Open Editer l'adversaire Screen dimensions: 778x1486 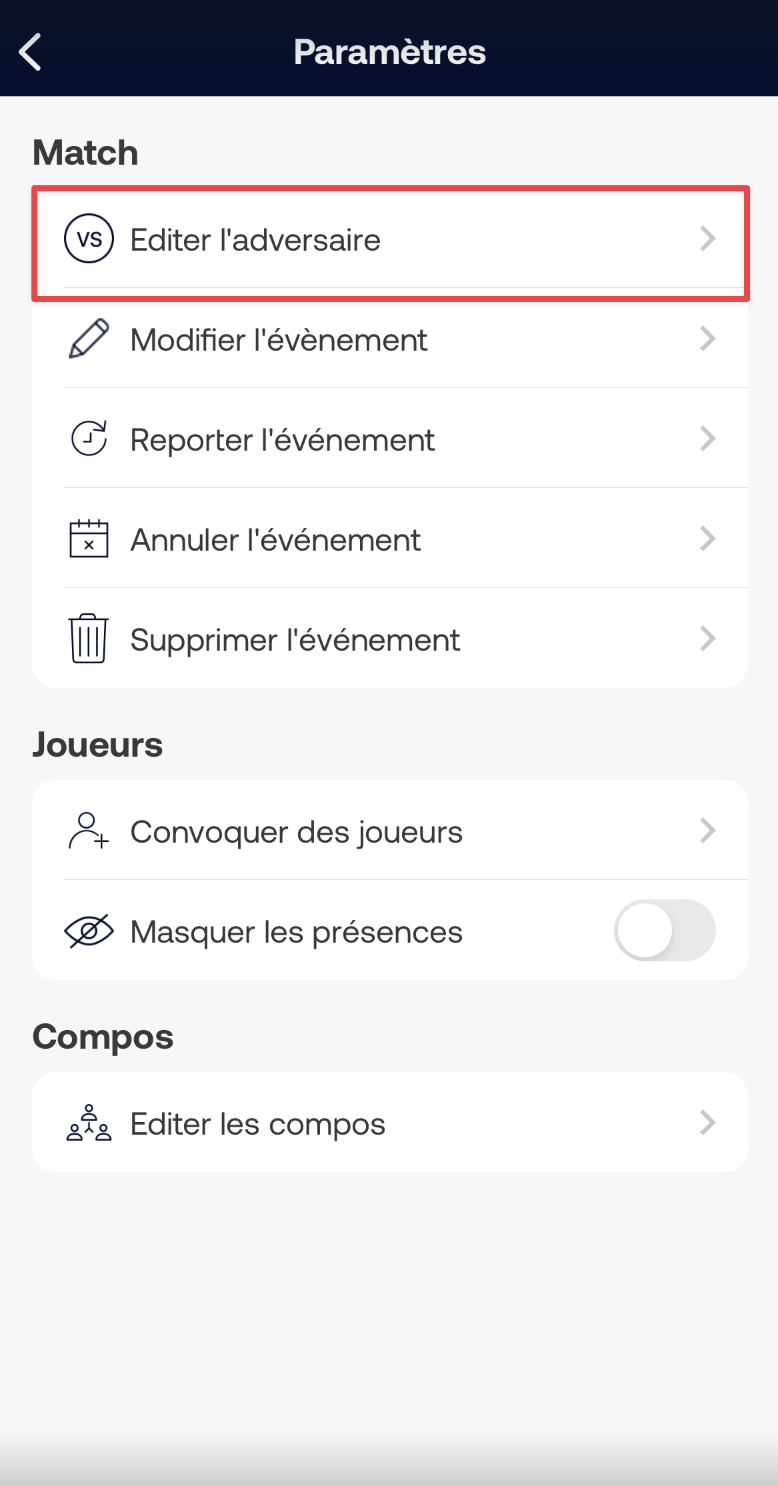(390, 239)
